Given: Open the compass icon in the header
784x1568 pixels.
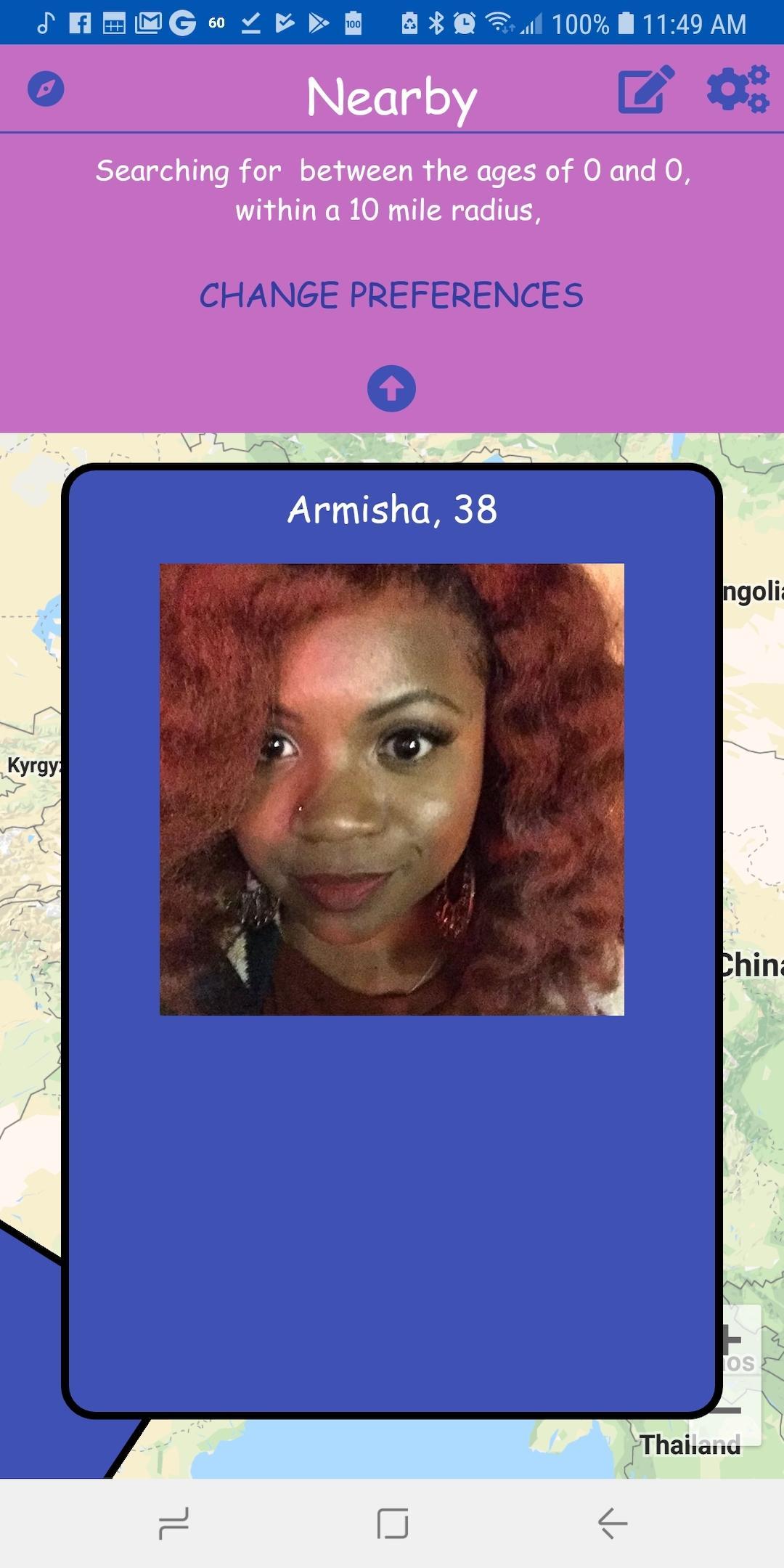Looking at the screenshot, I should [x=46, y=89].
